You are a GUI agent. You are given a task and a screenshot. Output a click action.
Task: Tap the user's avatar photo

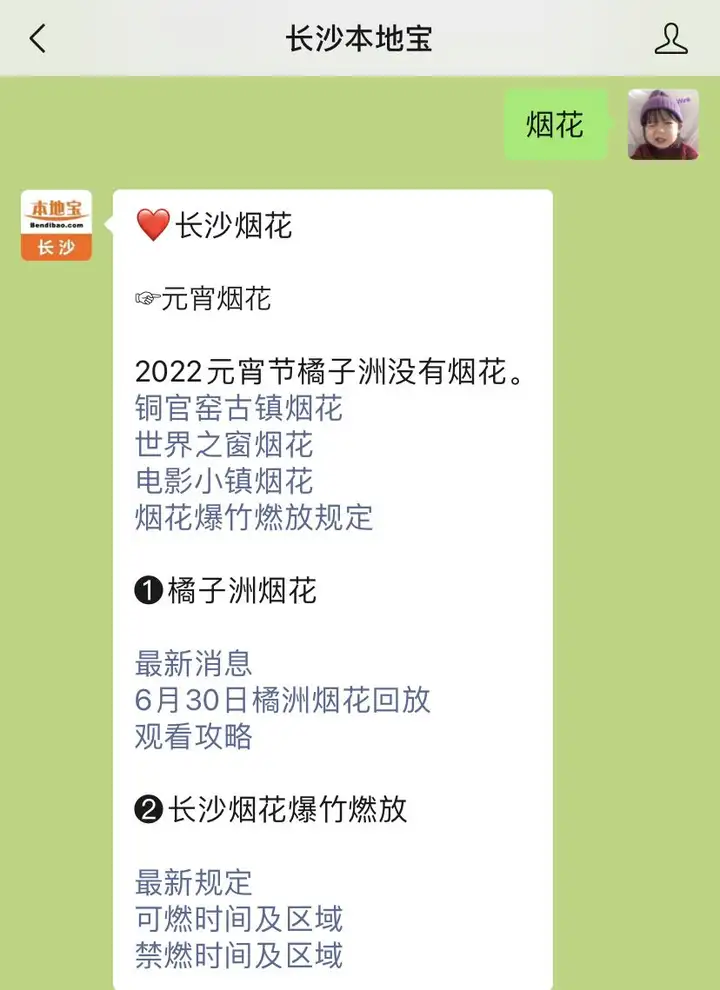pos(663,124)
